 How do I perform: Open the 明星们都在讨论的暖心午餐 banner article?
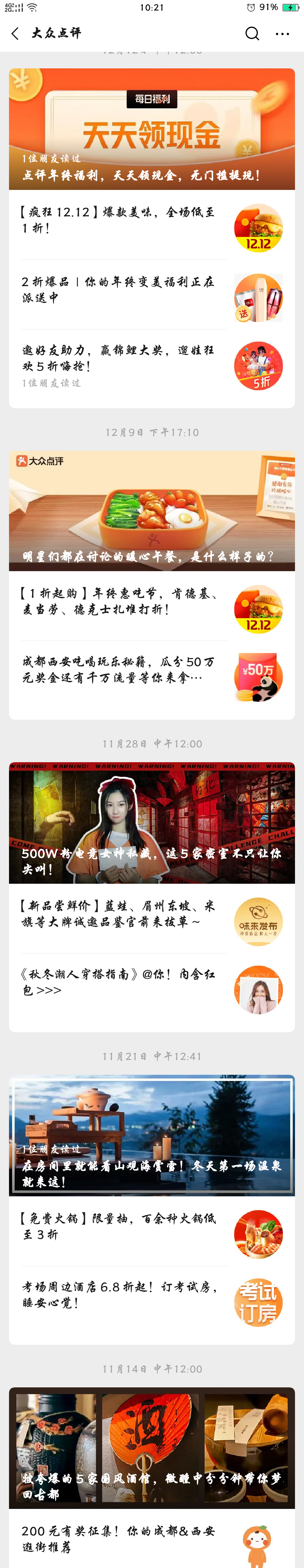click(152, 511)
